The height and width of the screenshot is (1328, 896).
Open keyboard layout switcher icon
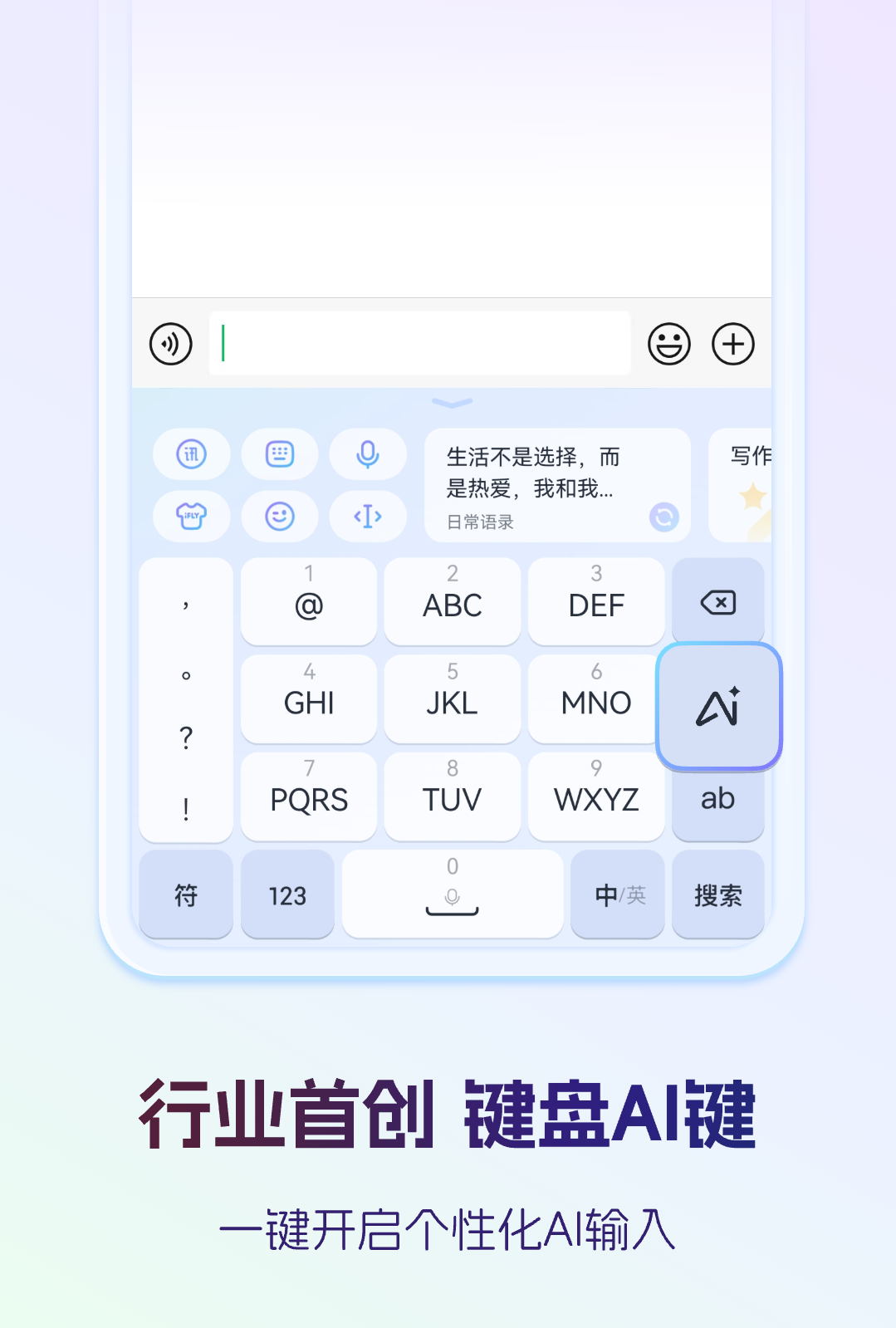coord(280,454)
